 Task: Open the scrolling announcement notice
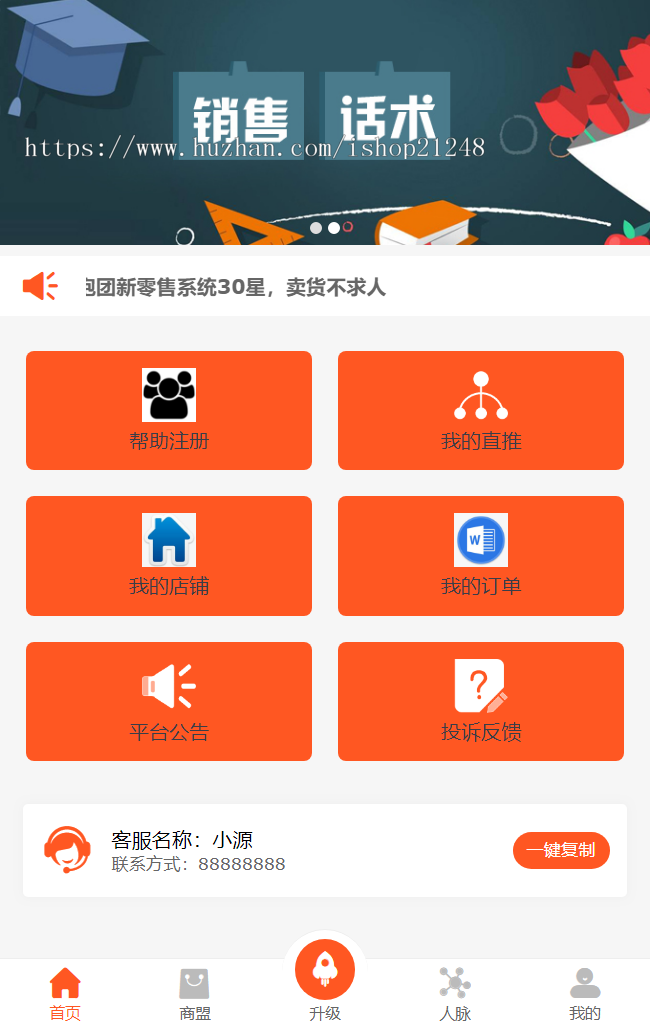point(235,288)
